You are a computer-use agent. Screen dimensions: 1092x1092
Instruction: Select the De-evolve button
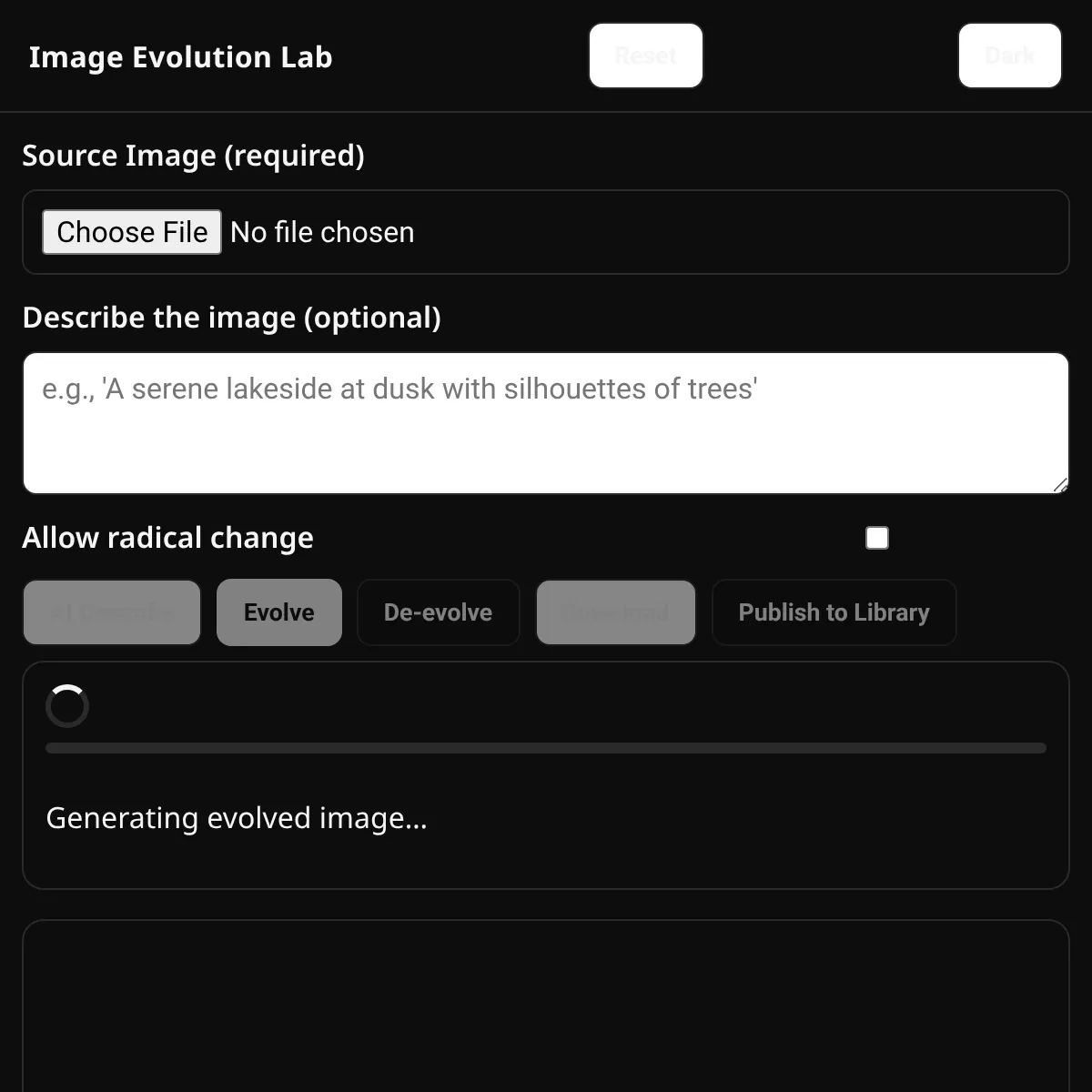(x=438, y=612)
